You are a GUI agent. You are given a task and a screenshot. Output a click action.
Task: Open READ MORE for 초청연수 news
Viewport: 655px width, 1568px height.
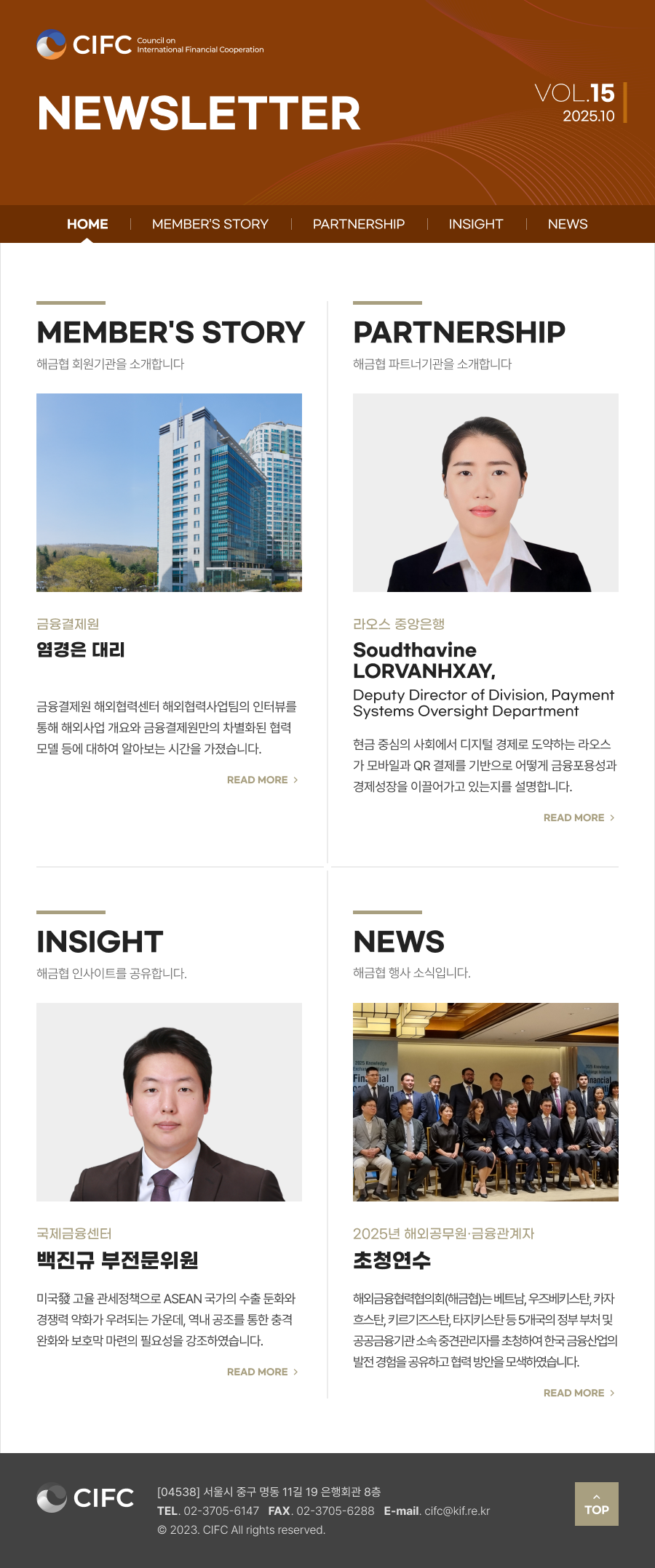pyautogui.click(x=579, y=1393)
